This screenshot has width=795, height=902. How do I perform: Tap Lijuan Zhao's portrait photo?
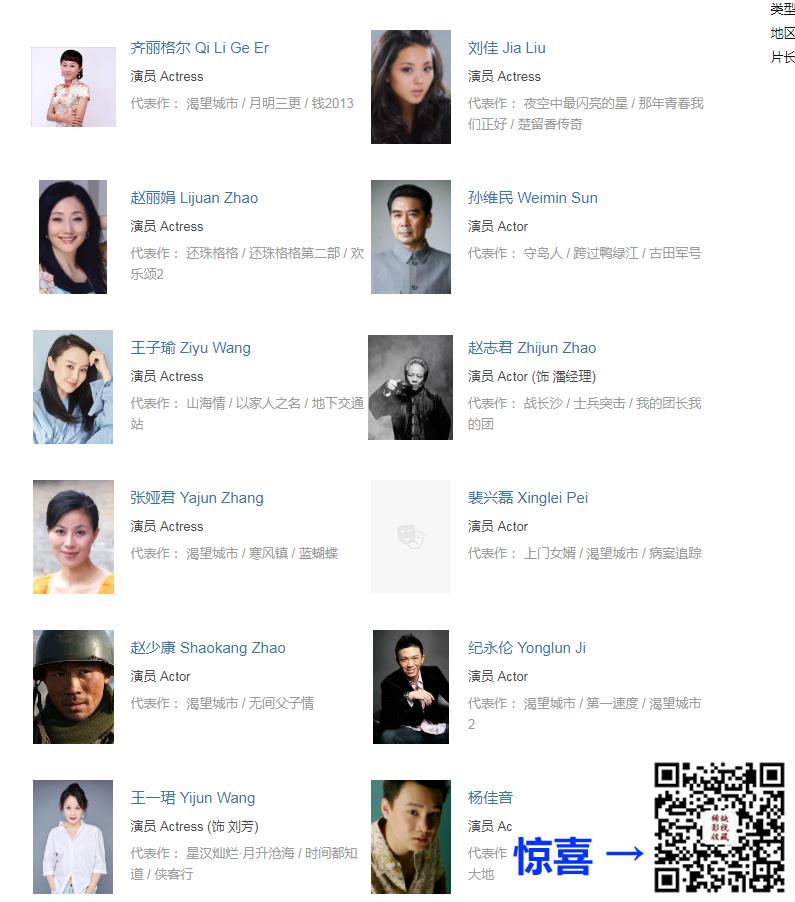(73, 237)
